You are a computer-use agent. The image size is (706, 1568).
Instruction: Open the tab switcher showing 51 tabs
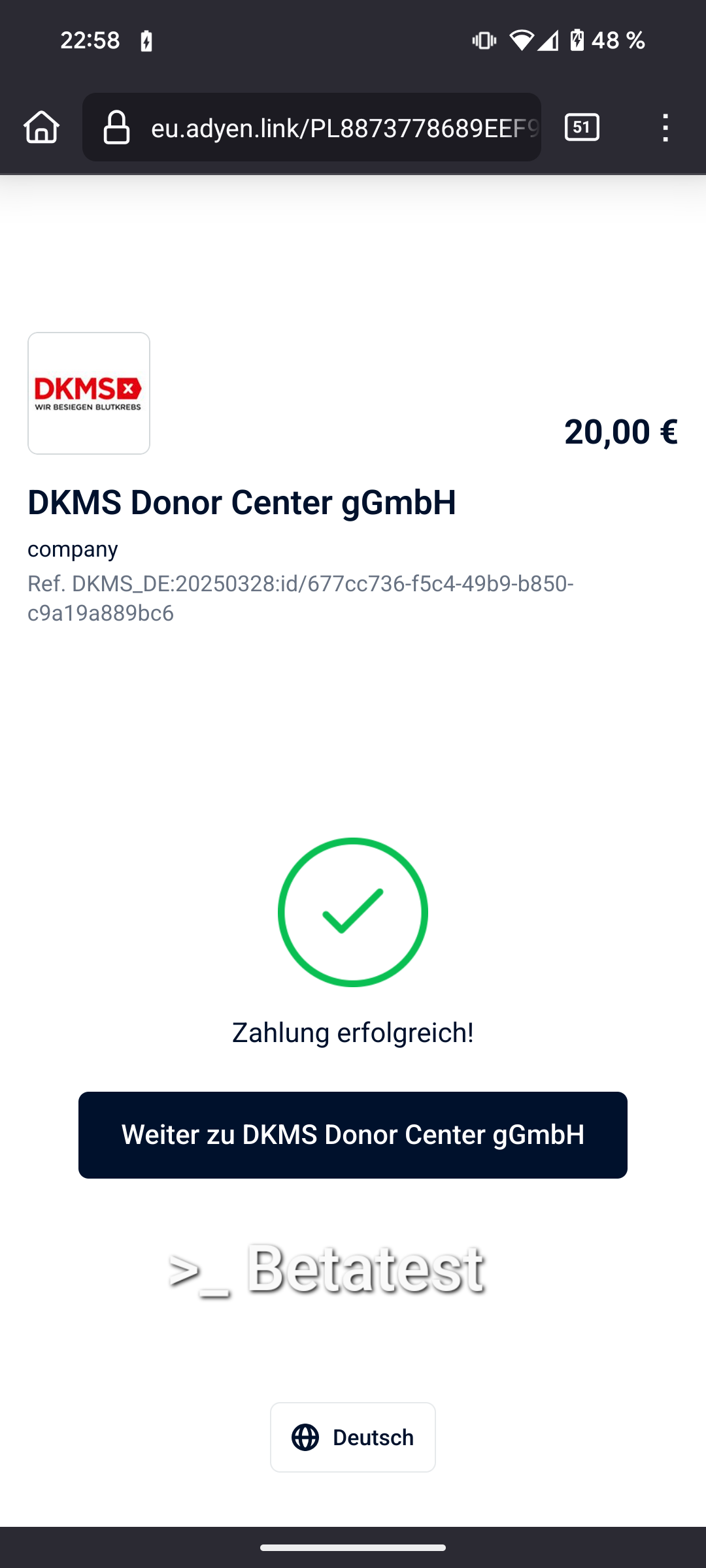pyautogui.click(x=582, y=127)
